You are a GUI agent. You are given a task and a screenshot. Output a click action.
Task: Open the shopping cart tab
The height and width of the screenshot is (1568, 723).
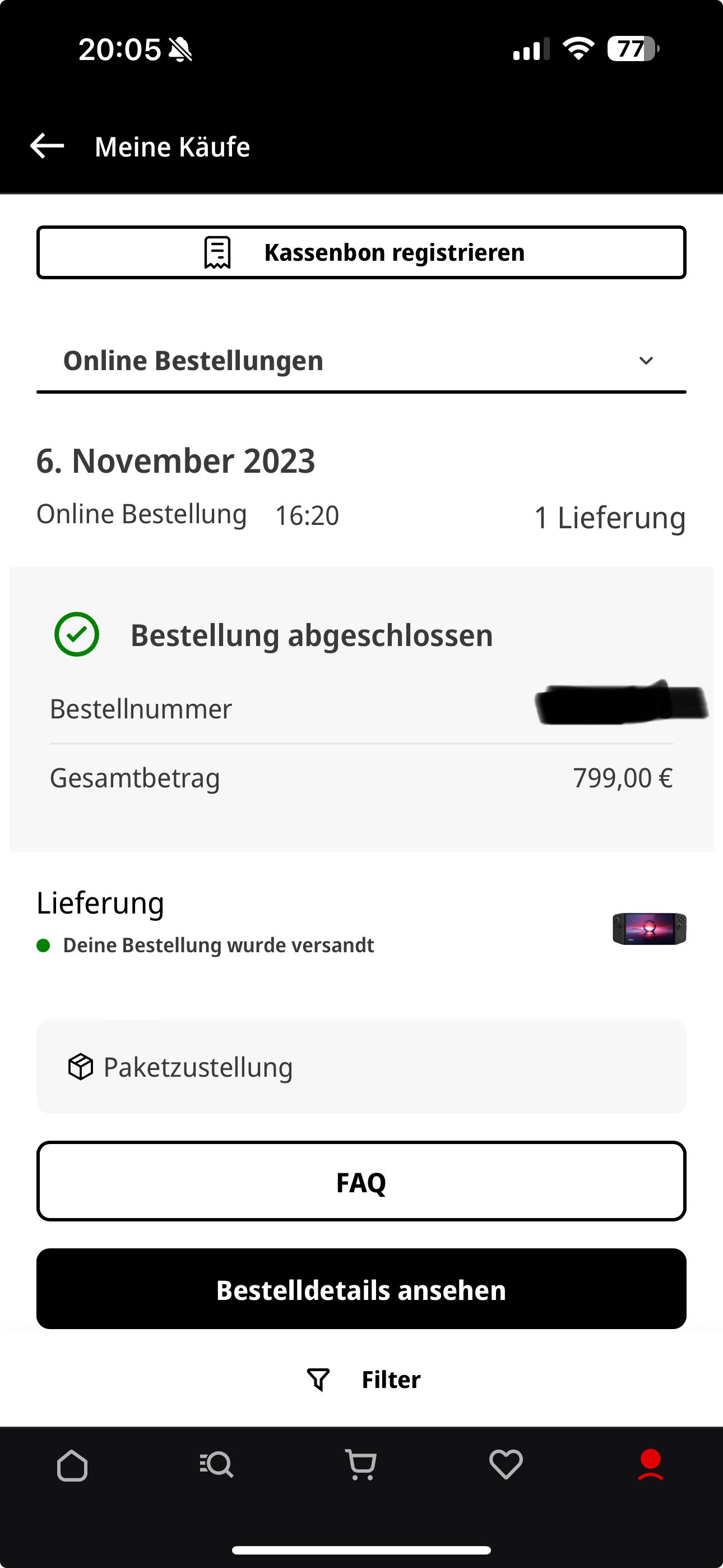coord(361,1464)
